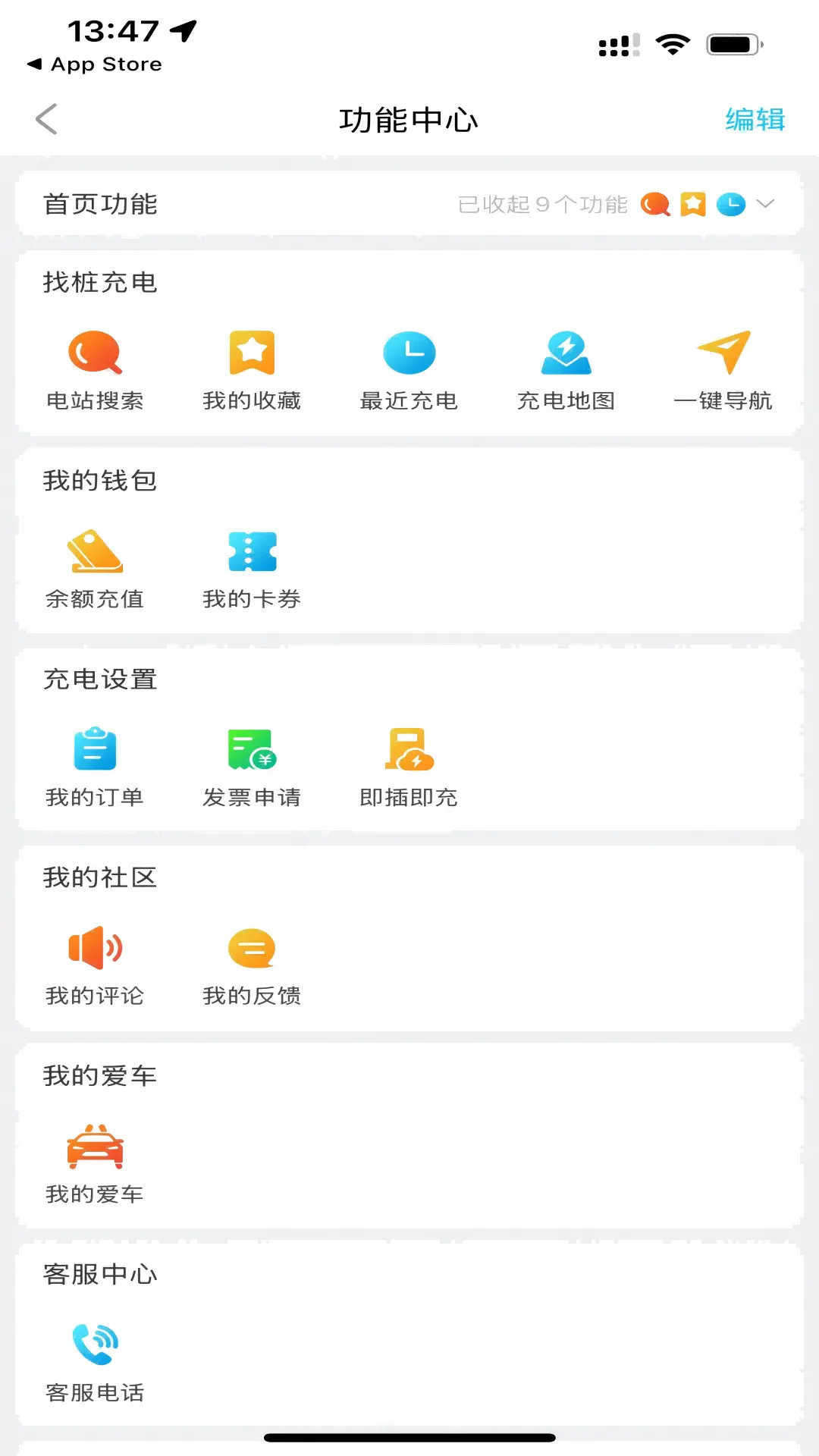Tap 编辑 to edit functions
Image resolution: width=819 pixels, height=1456 pixels.
754,119
